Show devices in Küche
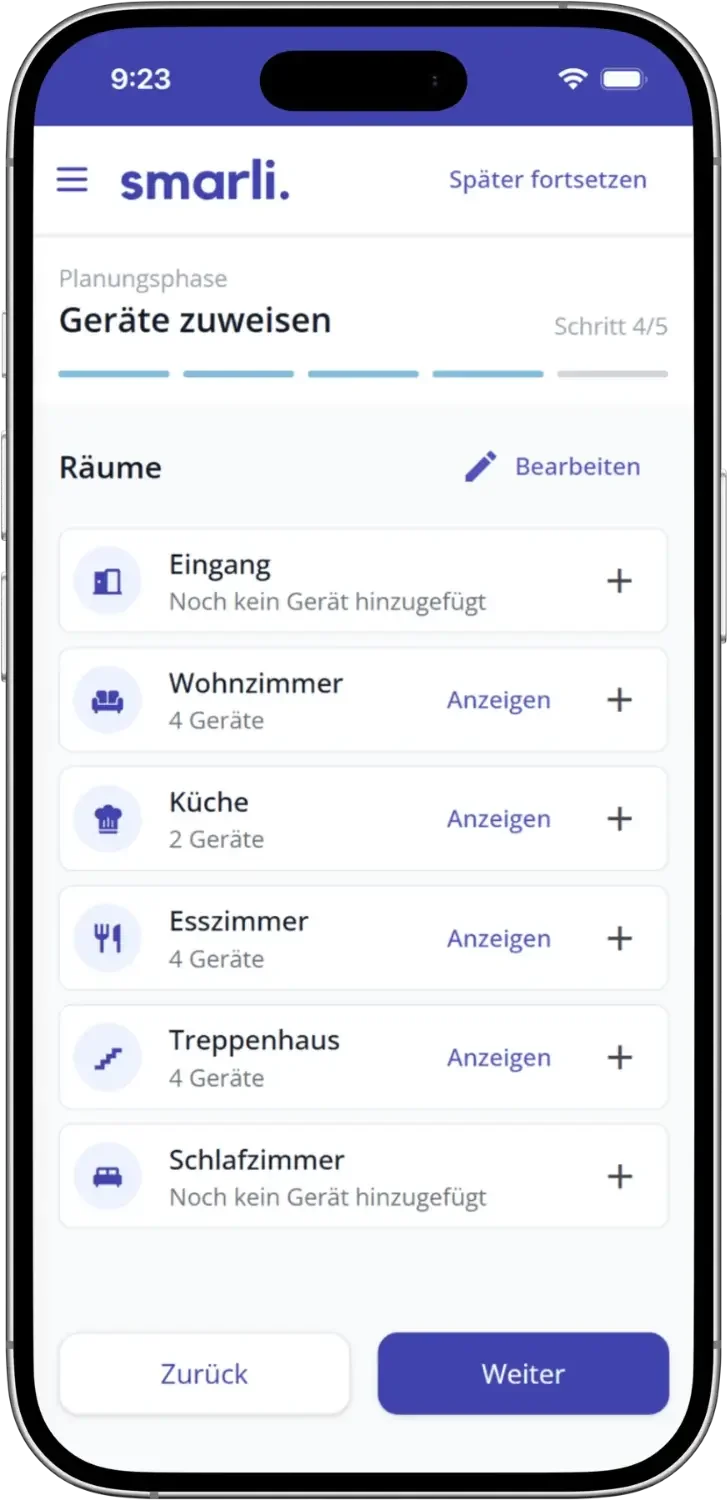The width and height of the screenshot is (728, 1500). (x=498, y=820)
